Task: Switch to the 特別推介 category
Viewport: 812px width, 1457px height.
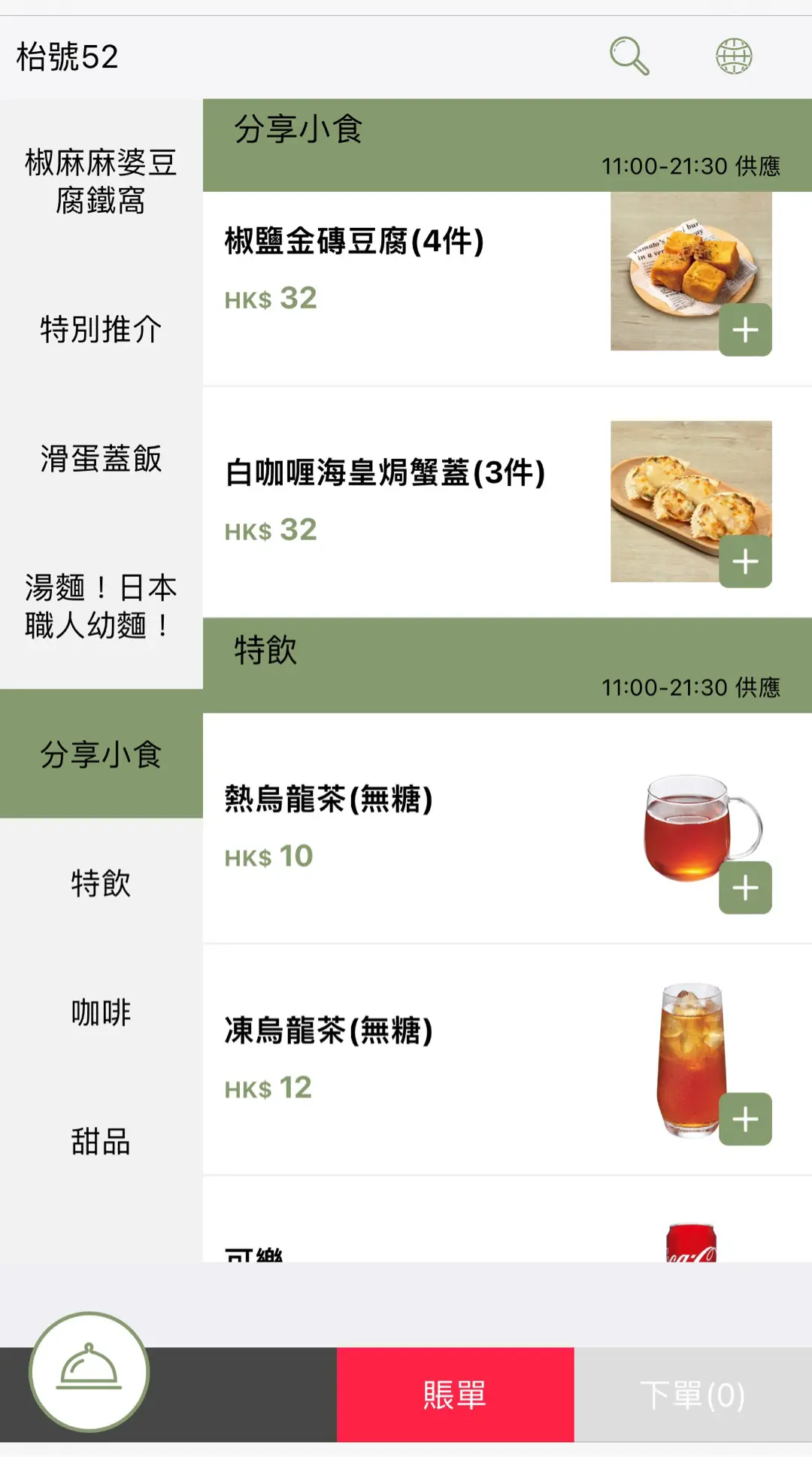Action: pyautogui.click(x=101, y=329)
